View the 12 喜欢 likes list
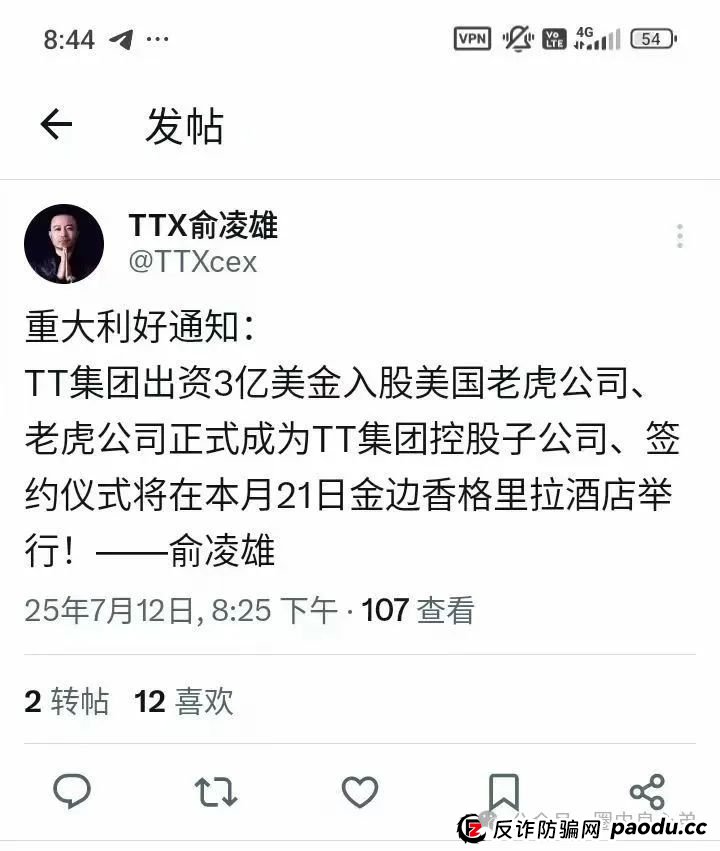720x851 pixels. point(184,701)
